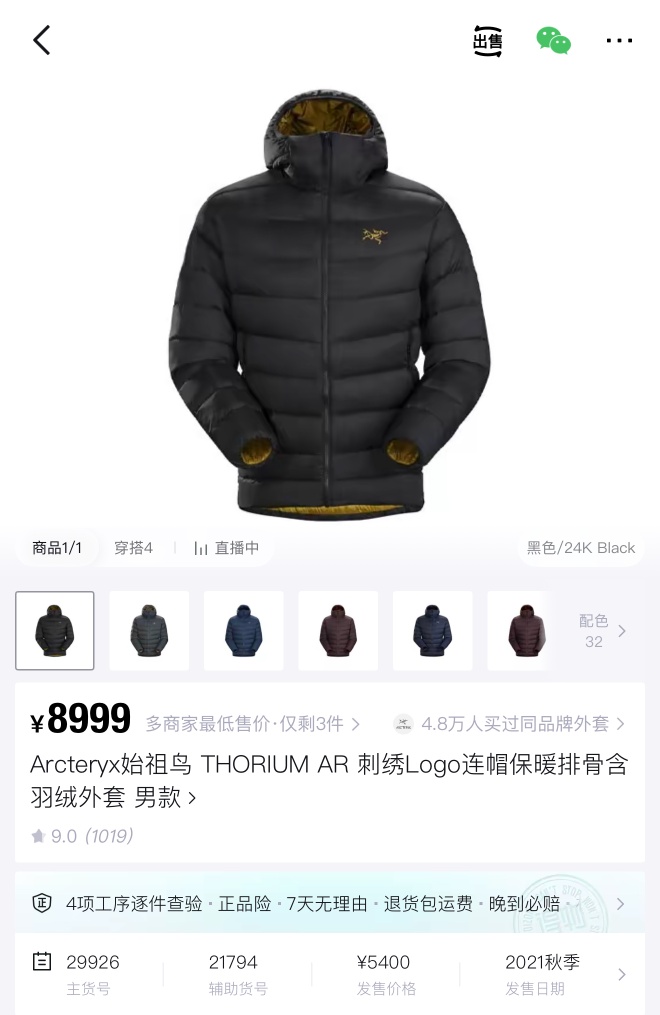This screenshot has height=1015, width=660.
Task: Open the three-dot overflow menu
Action: pos(619,41)
